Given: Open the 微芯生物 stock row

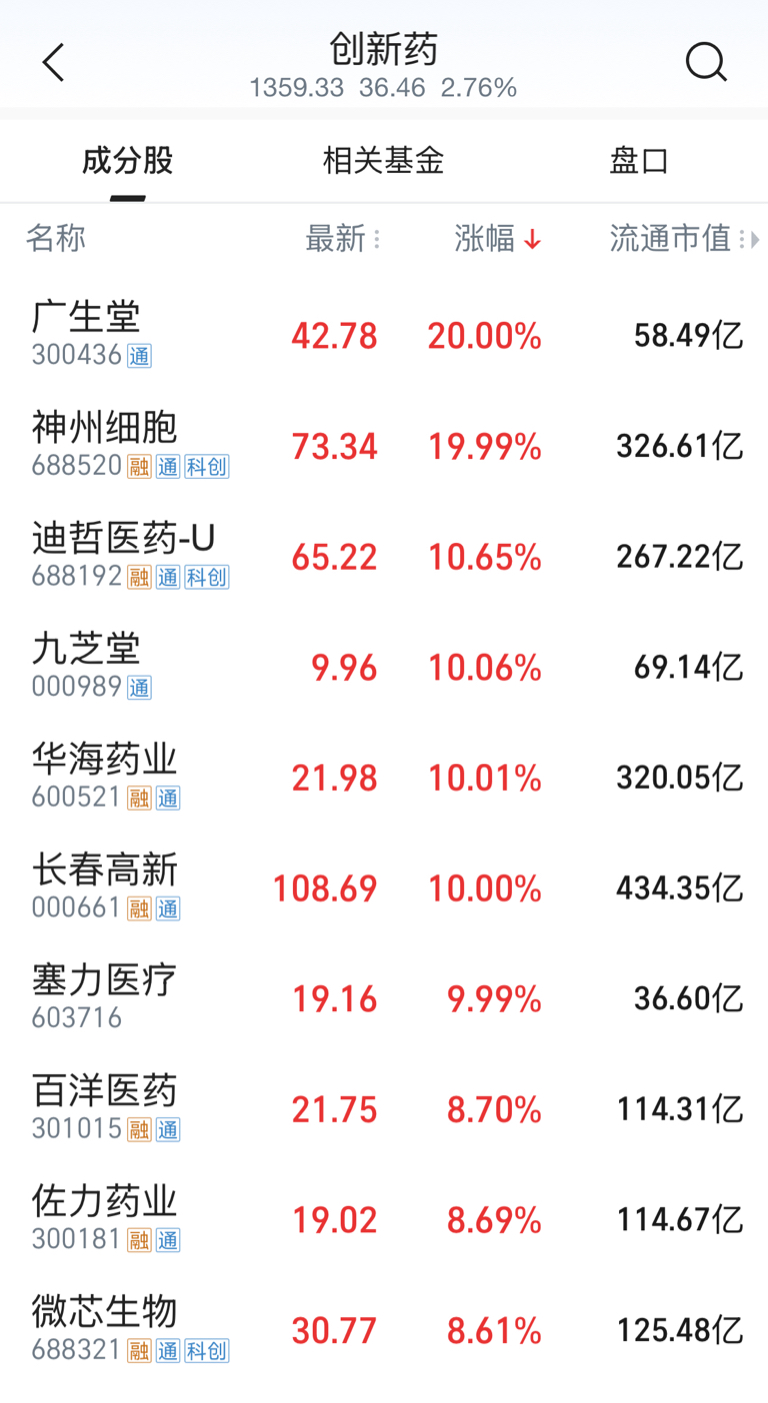Looking at the screenshot, I should [384, 1330].
